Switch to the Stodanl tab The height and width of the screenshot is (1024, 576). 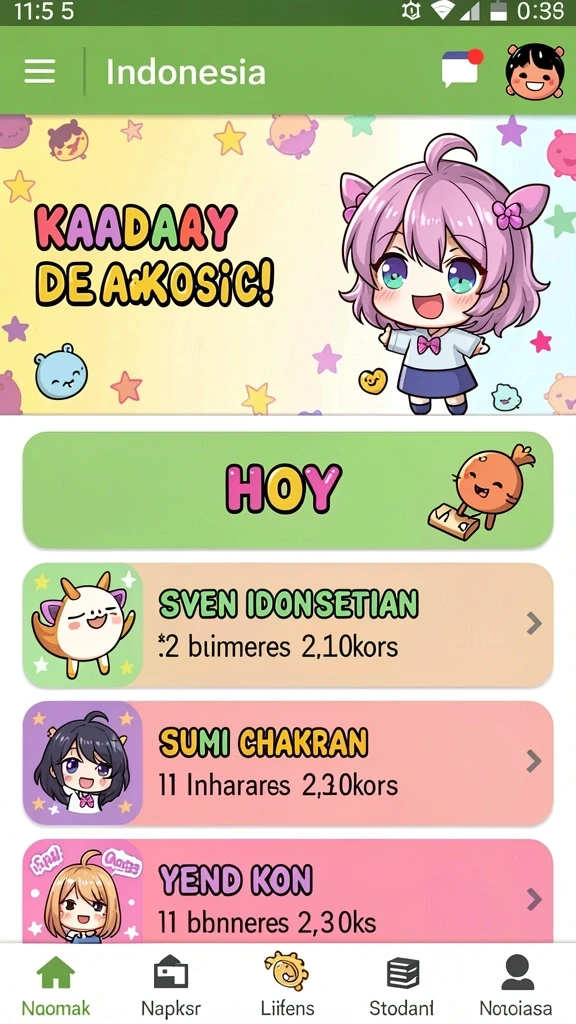tap(402, 984)
